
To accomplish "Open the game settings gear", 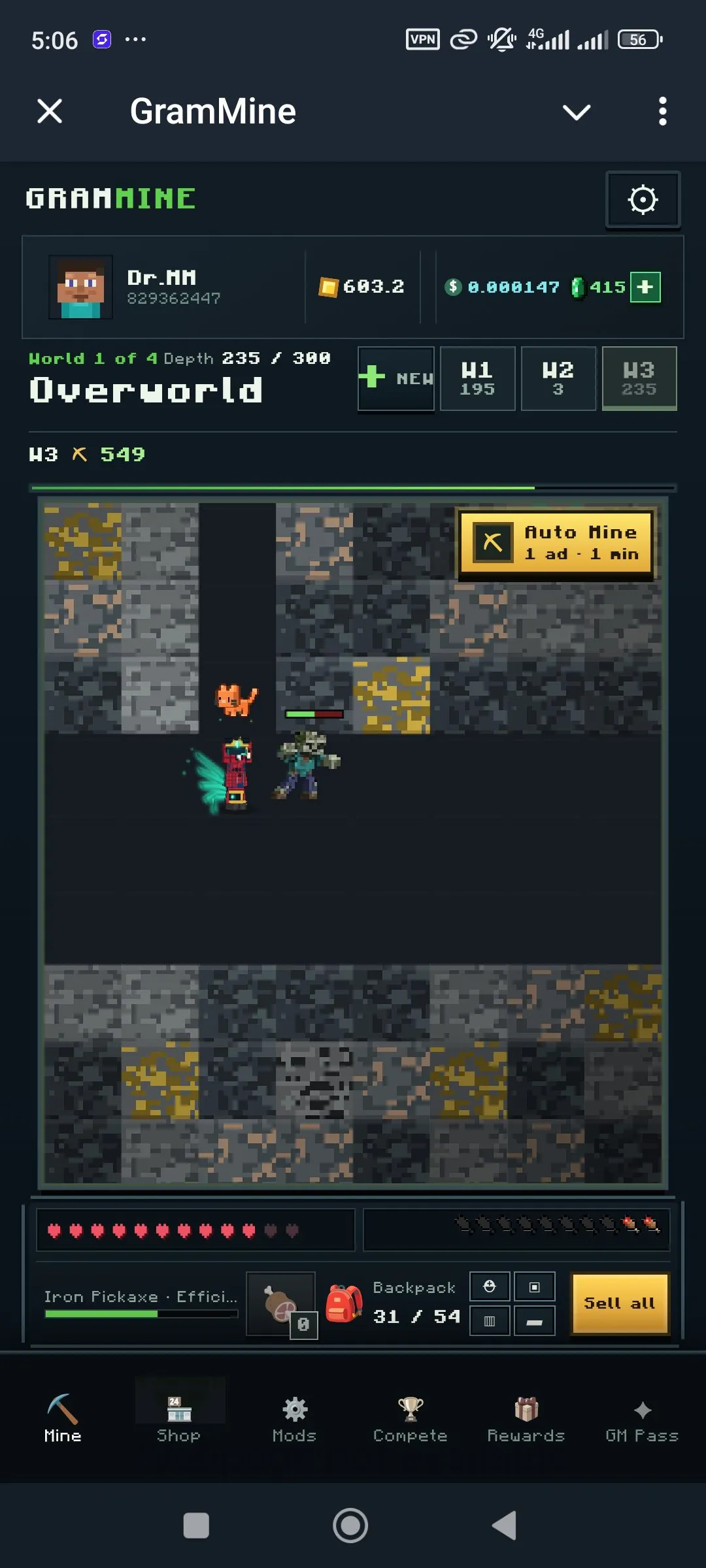I will pos(643,199).
